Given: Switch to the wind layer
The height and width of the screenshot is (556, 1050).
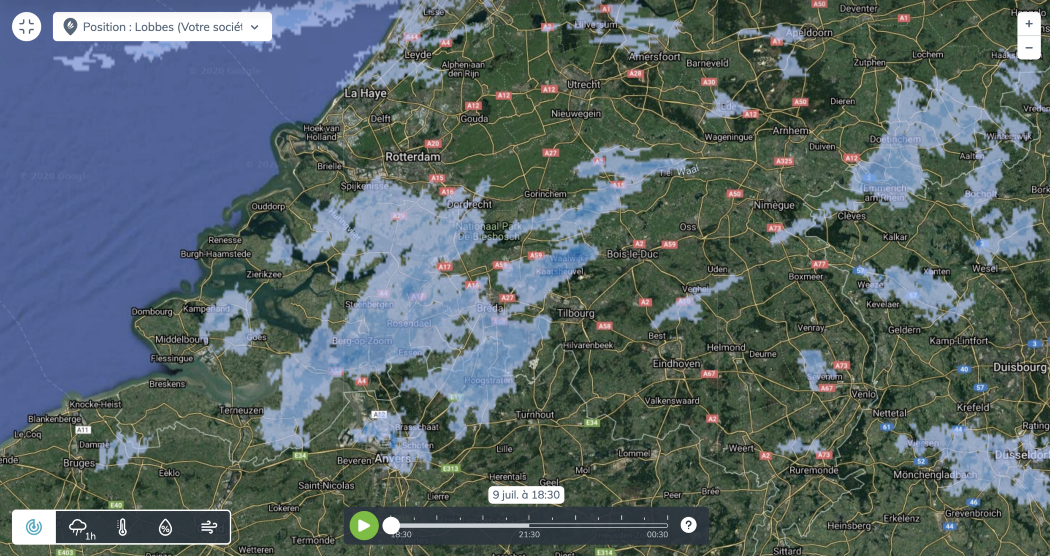Looking at the screenshot, I should pos(209,527).
